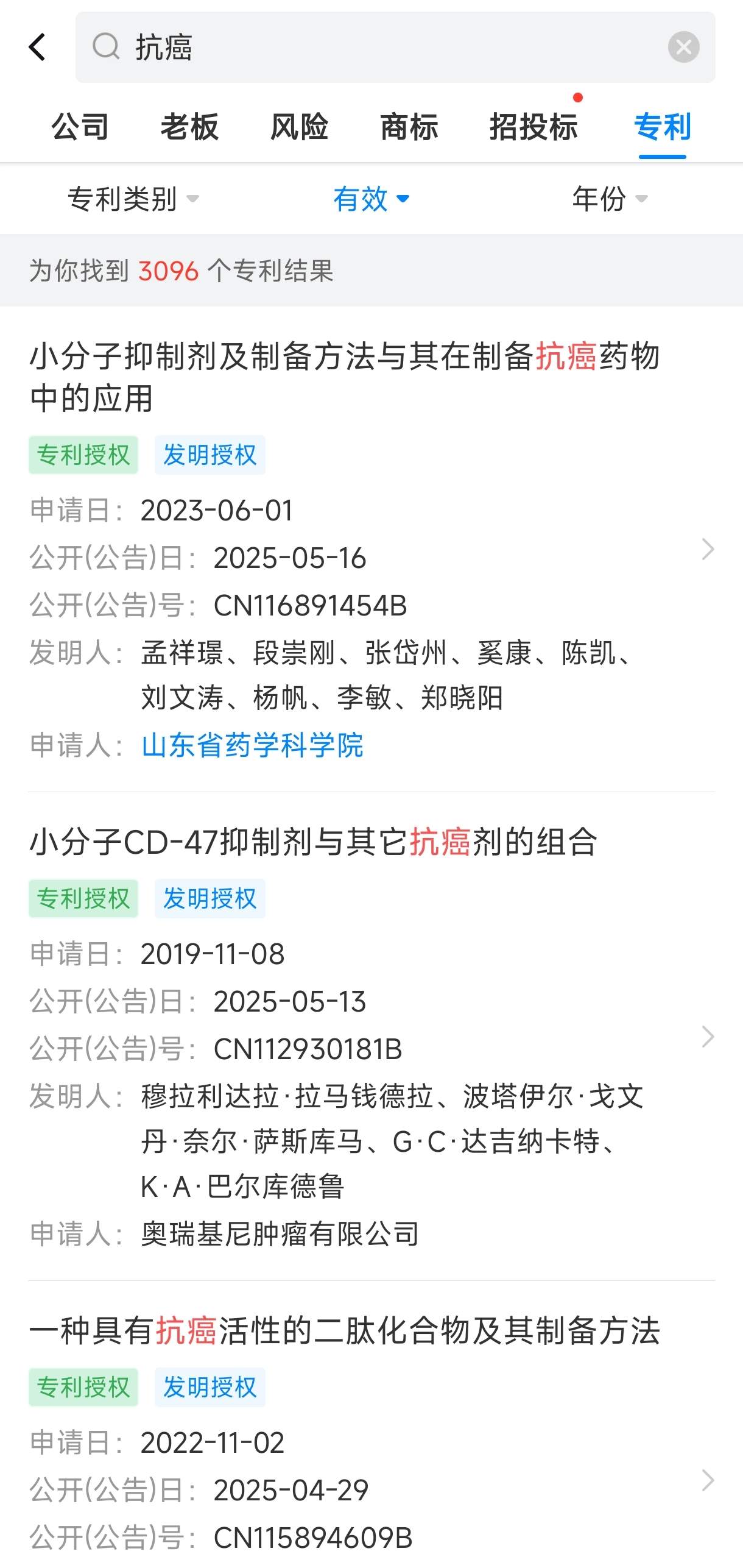Clear the search text with the X
743x1568 pixels.
(683, 48)
